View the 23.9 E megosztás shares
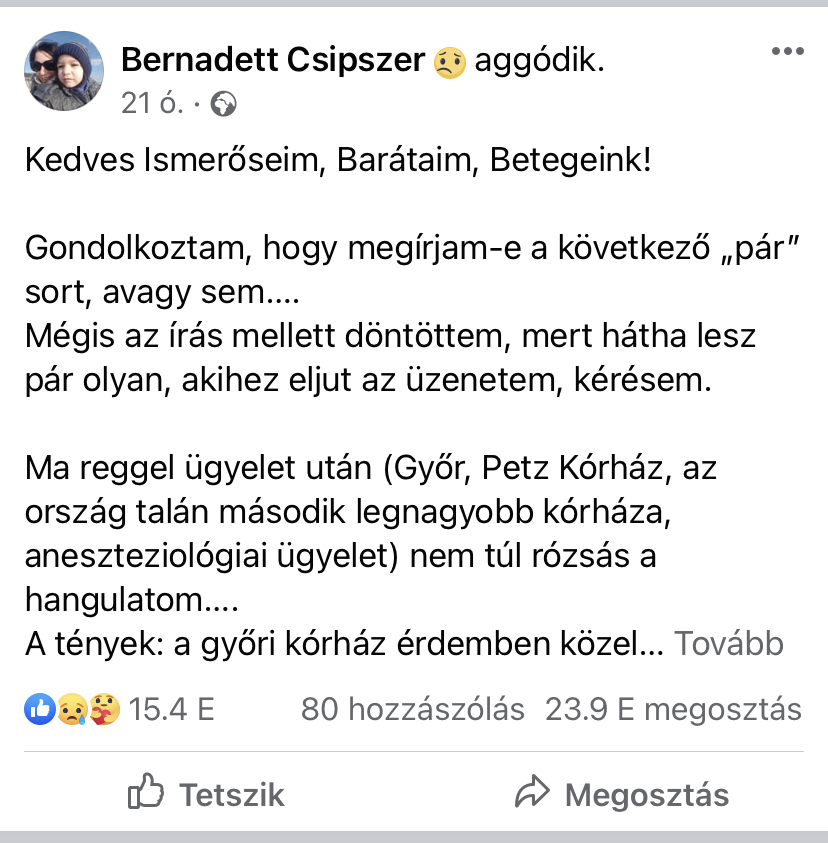The image size is (828, 843). pos(673,710)
